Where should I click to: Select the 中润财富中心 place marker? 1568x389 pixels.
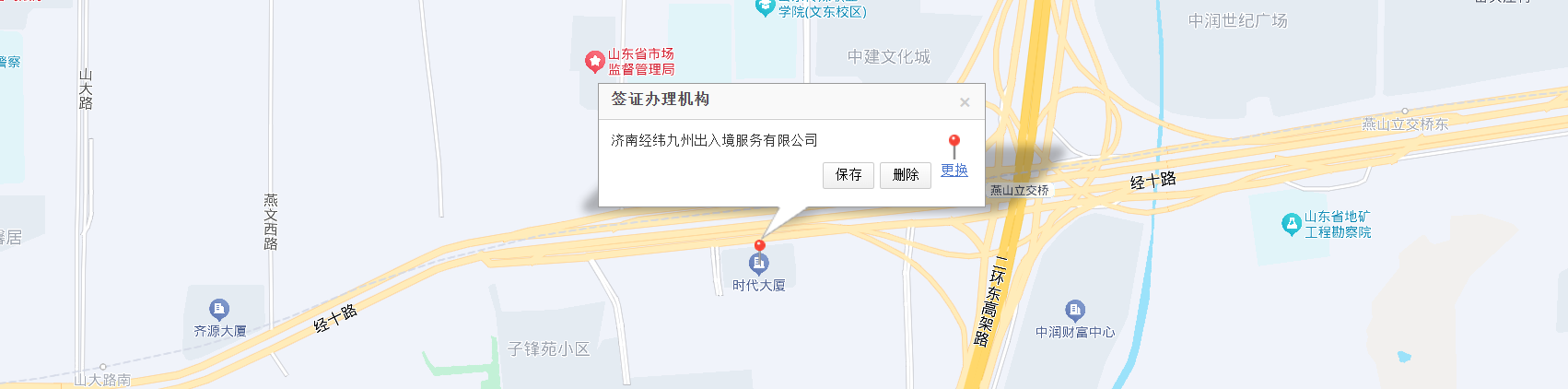pyautogui.click(x=1074, y=311)
